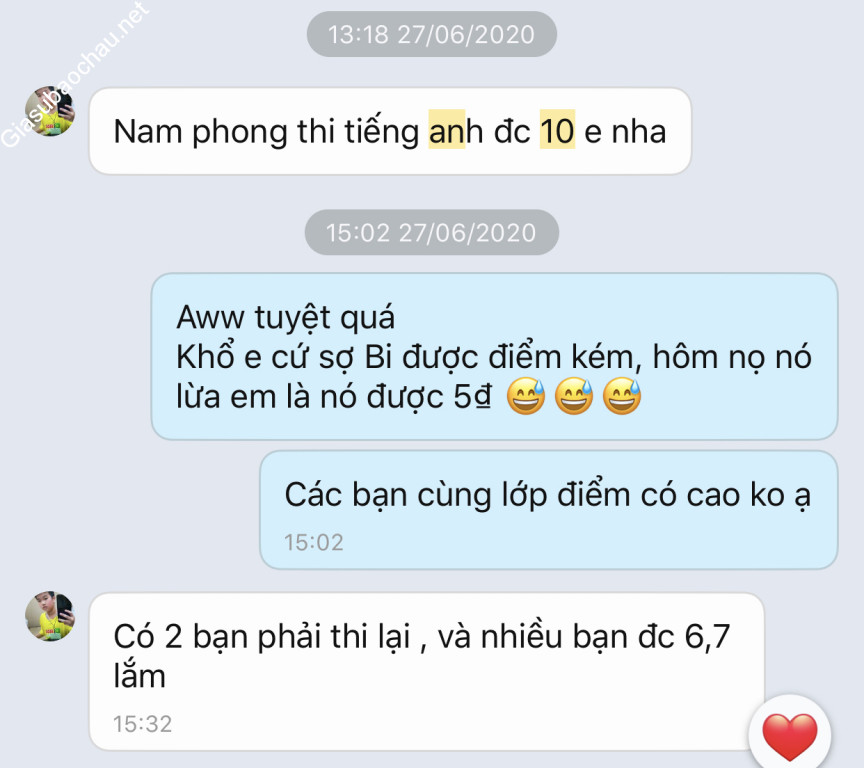This screenshot has width=864, height=768.
Task: Tap the heart reaction on the last message
Action: tap(789, 737)
